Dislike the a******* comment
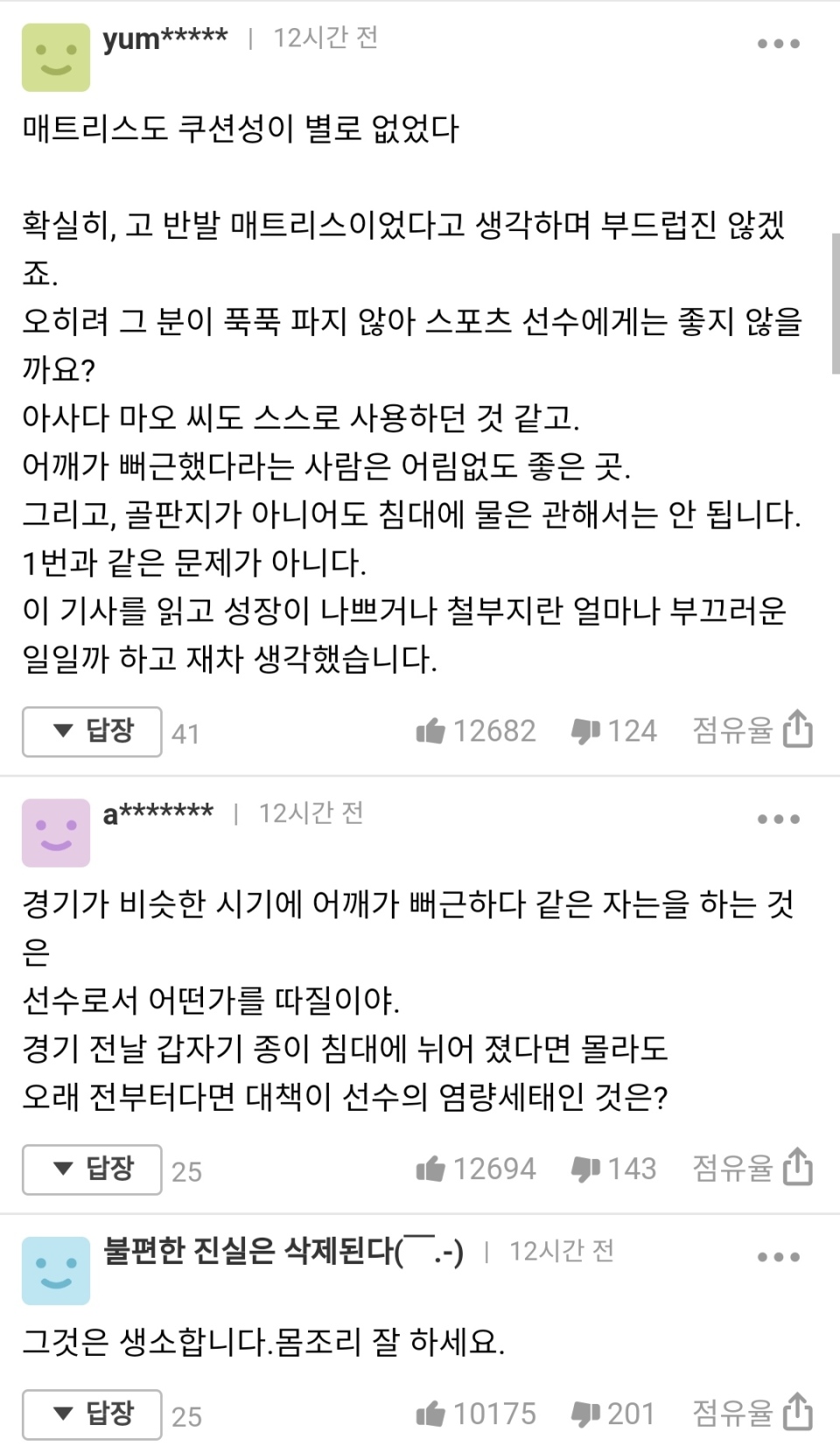Screen dimensions: 840x1453 pos(584,1169)
